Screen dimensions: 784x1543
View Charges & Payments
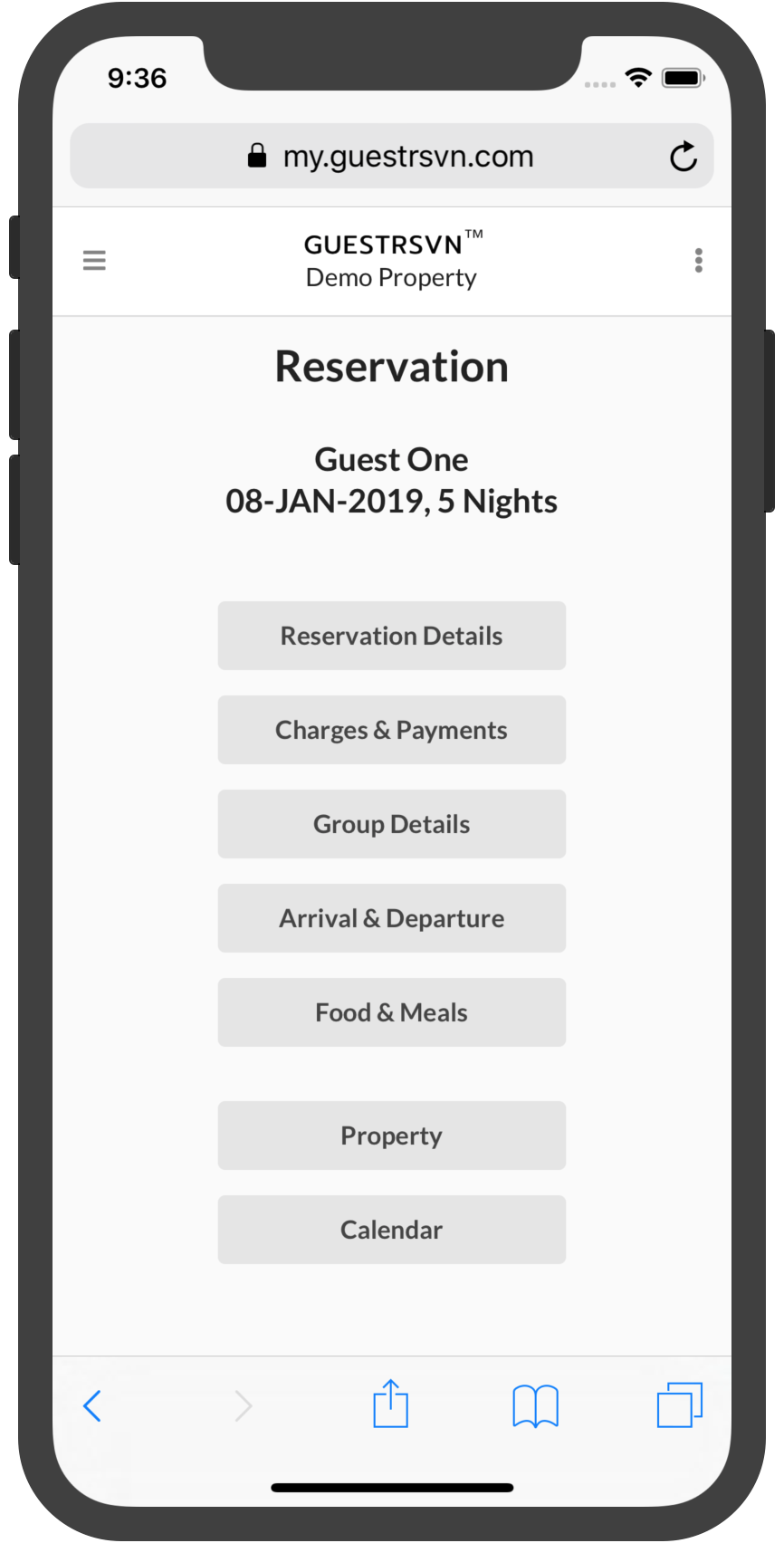pos(392,730)
